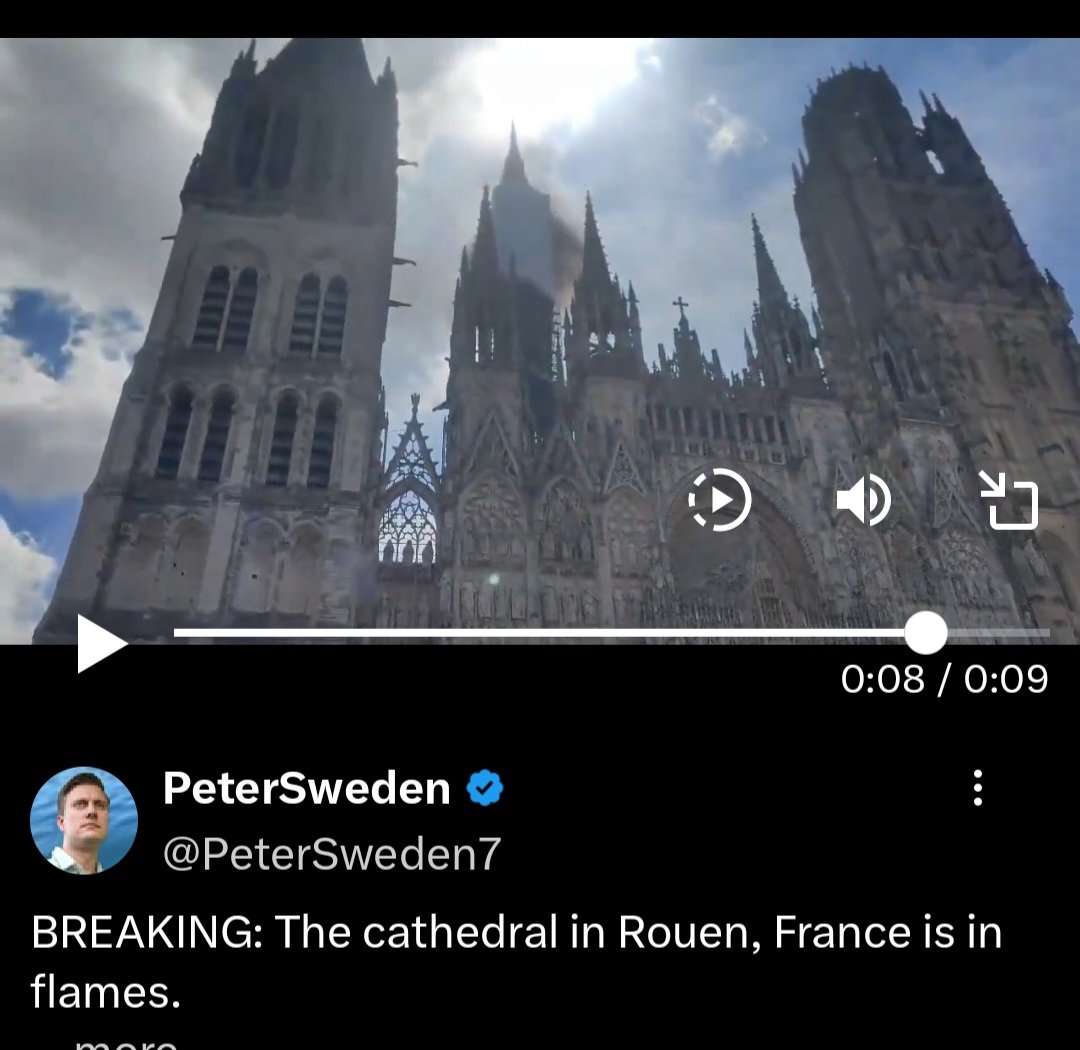Open the post's three-dot overflow menu

978,789
